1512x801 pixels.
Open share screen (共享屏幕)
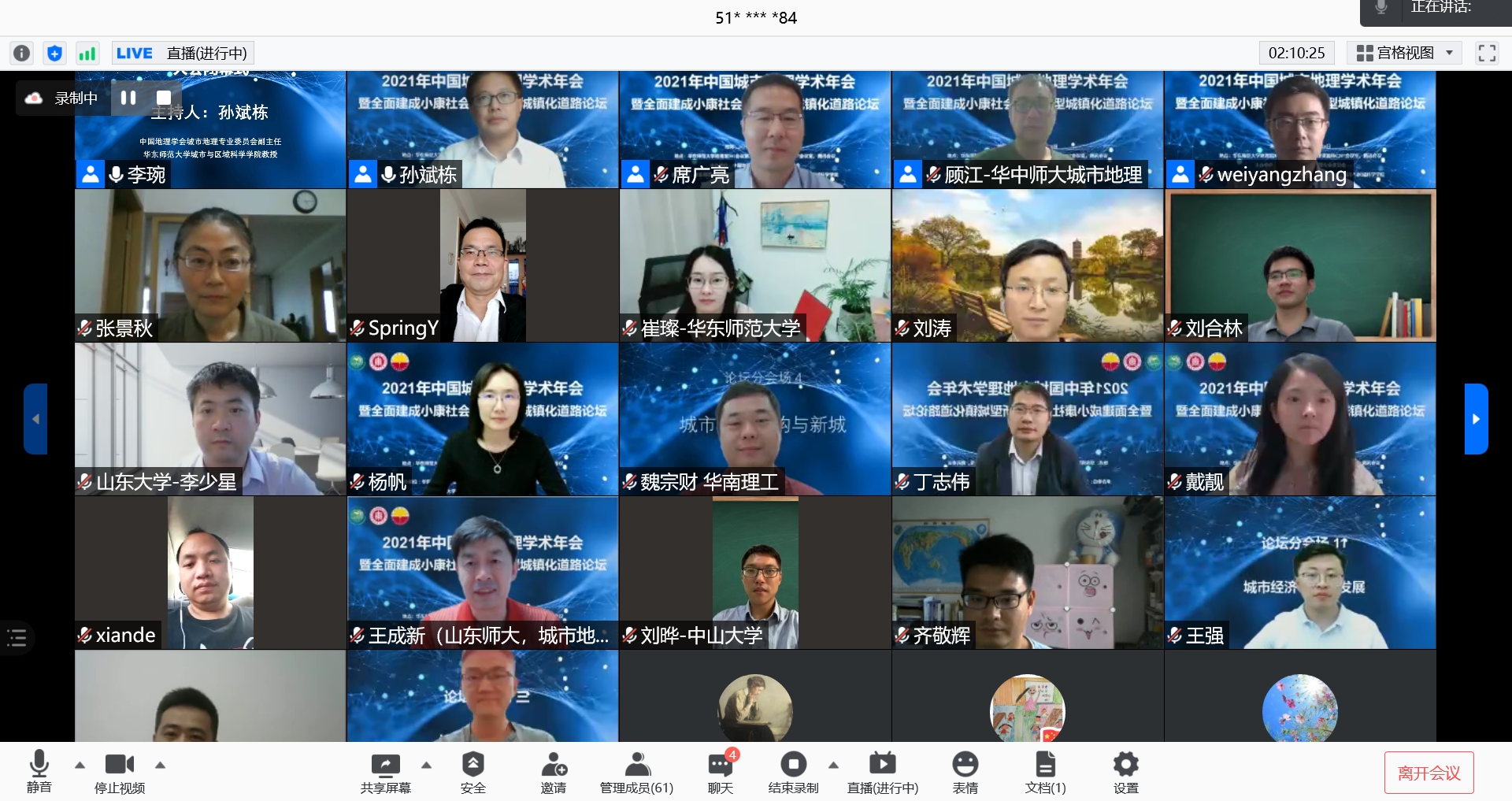(x=385, y=770)
